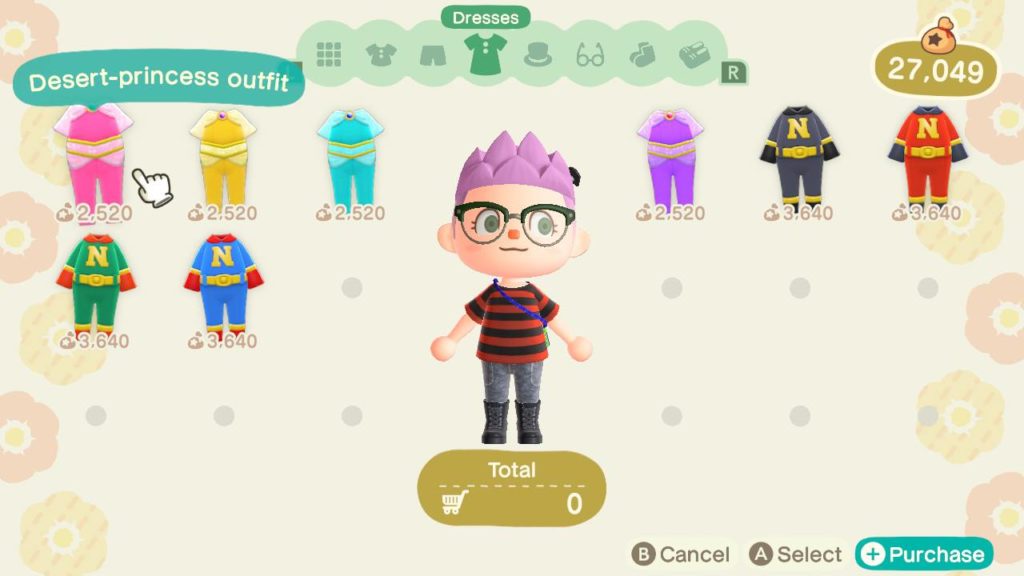
Task: Select the black N hero suit
Action: tap(799, 155)
